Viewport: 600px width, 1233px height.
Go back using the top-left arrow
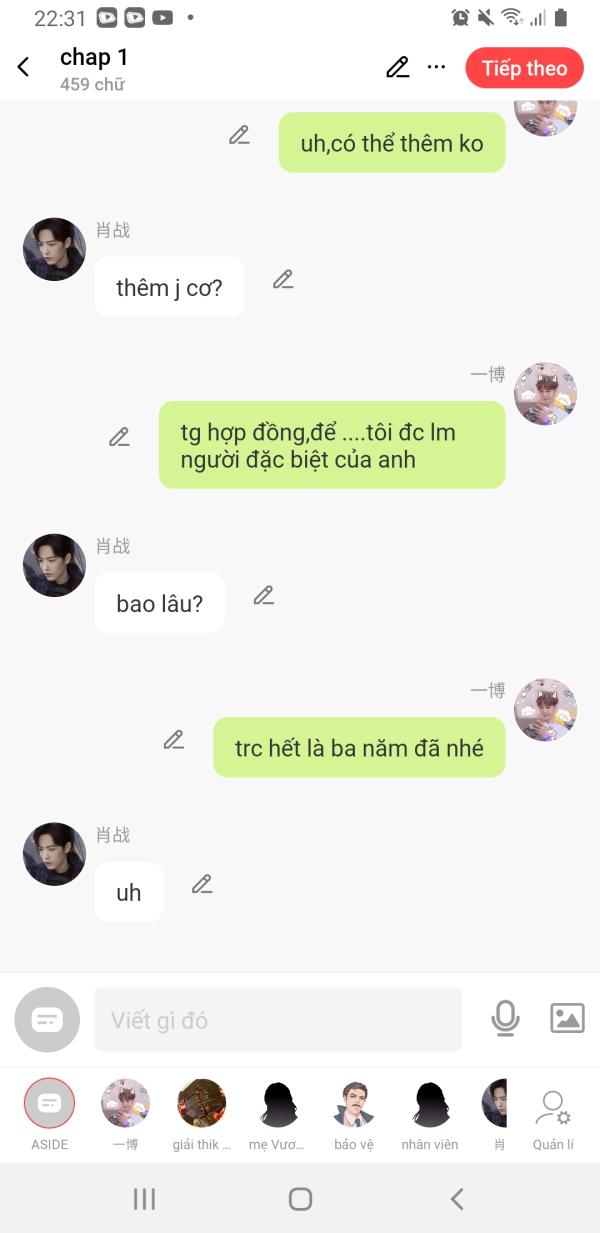pyautogui.click(x=23, y=67)
